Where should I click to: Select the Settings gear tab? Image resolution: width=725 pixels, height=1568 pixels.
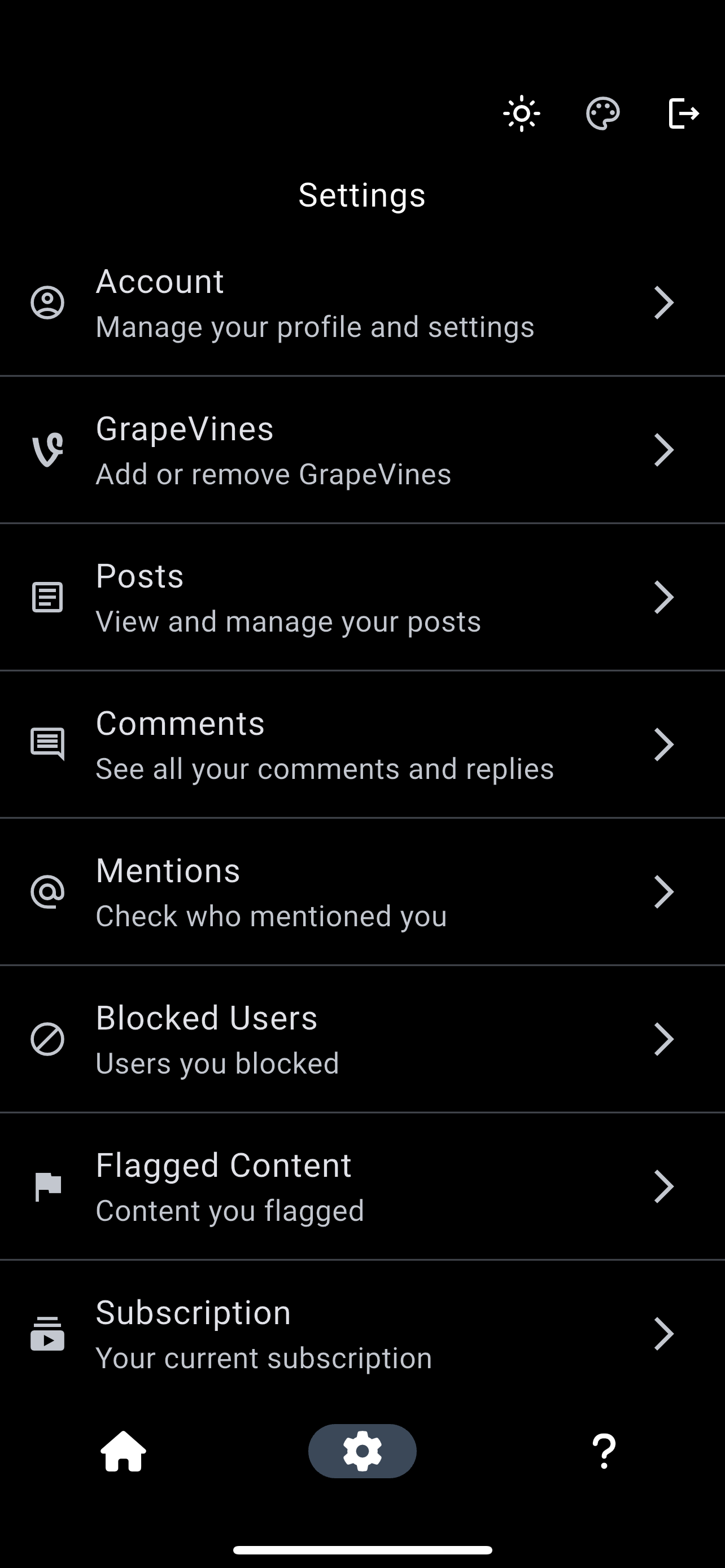(x=362, y=1451)
